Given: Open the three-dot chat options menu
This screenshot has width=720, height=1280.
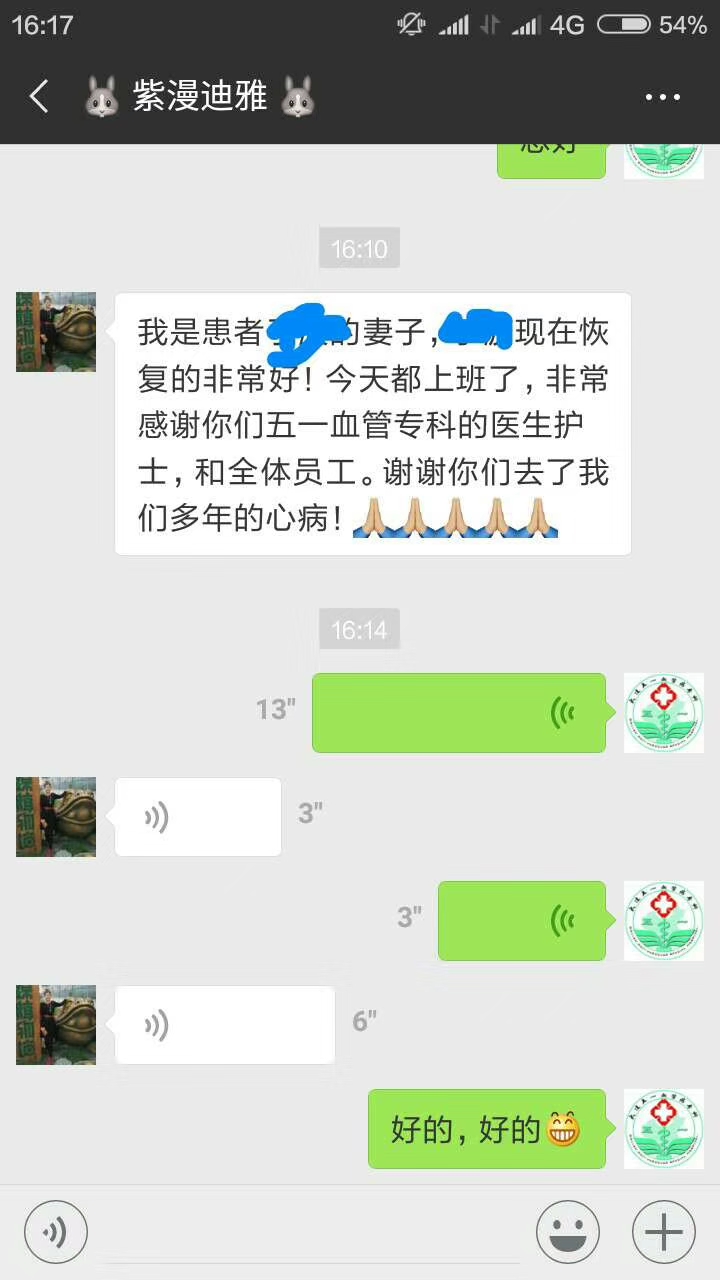Looking at the screenshot, I should coord(662,97).
